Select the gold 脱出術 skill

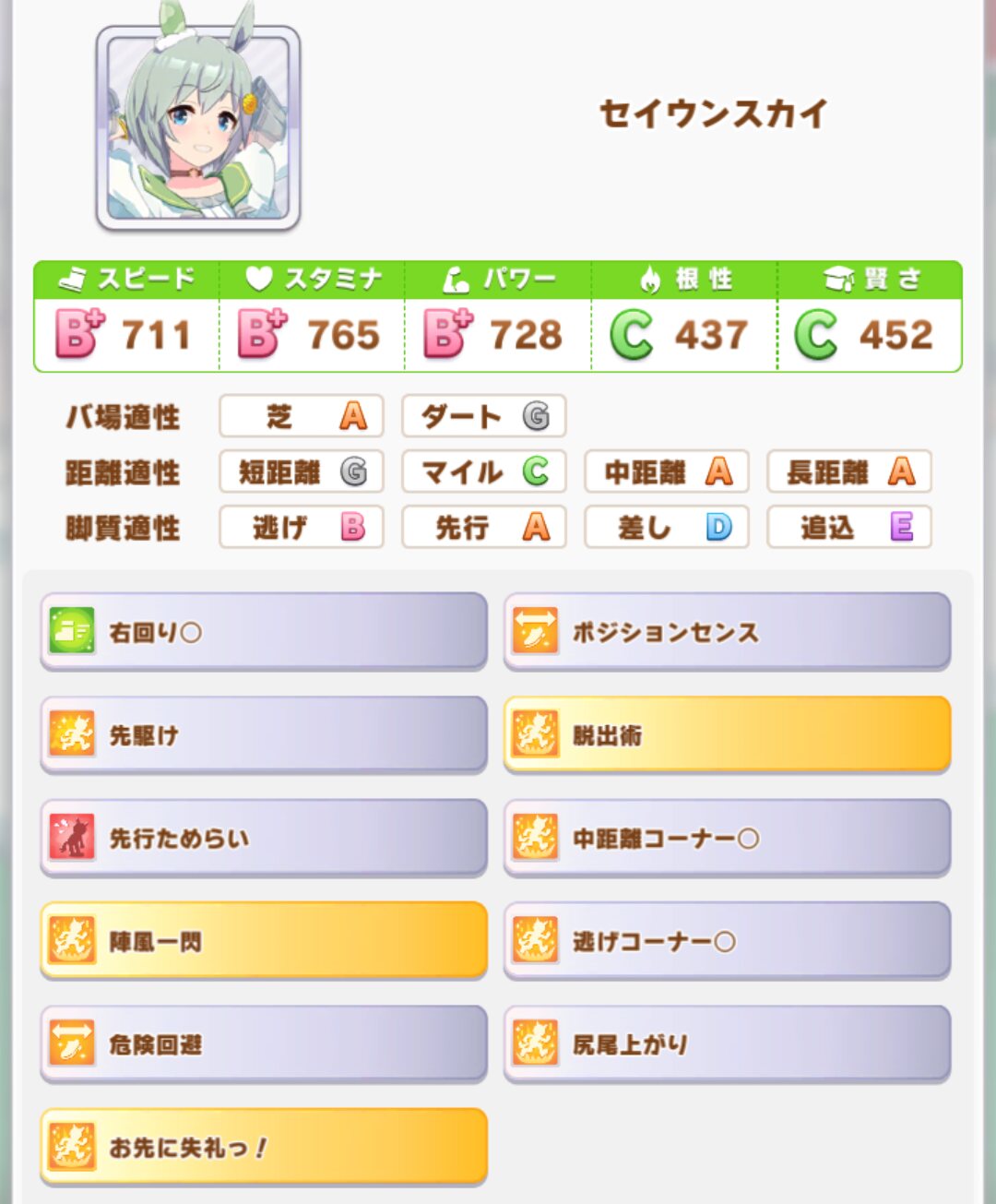(x=727, y=735)
